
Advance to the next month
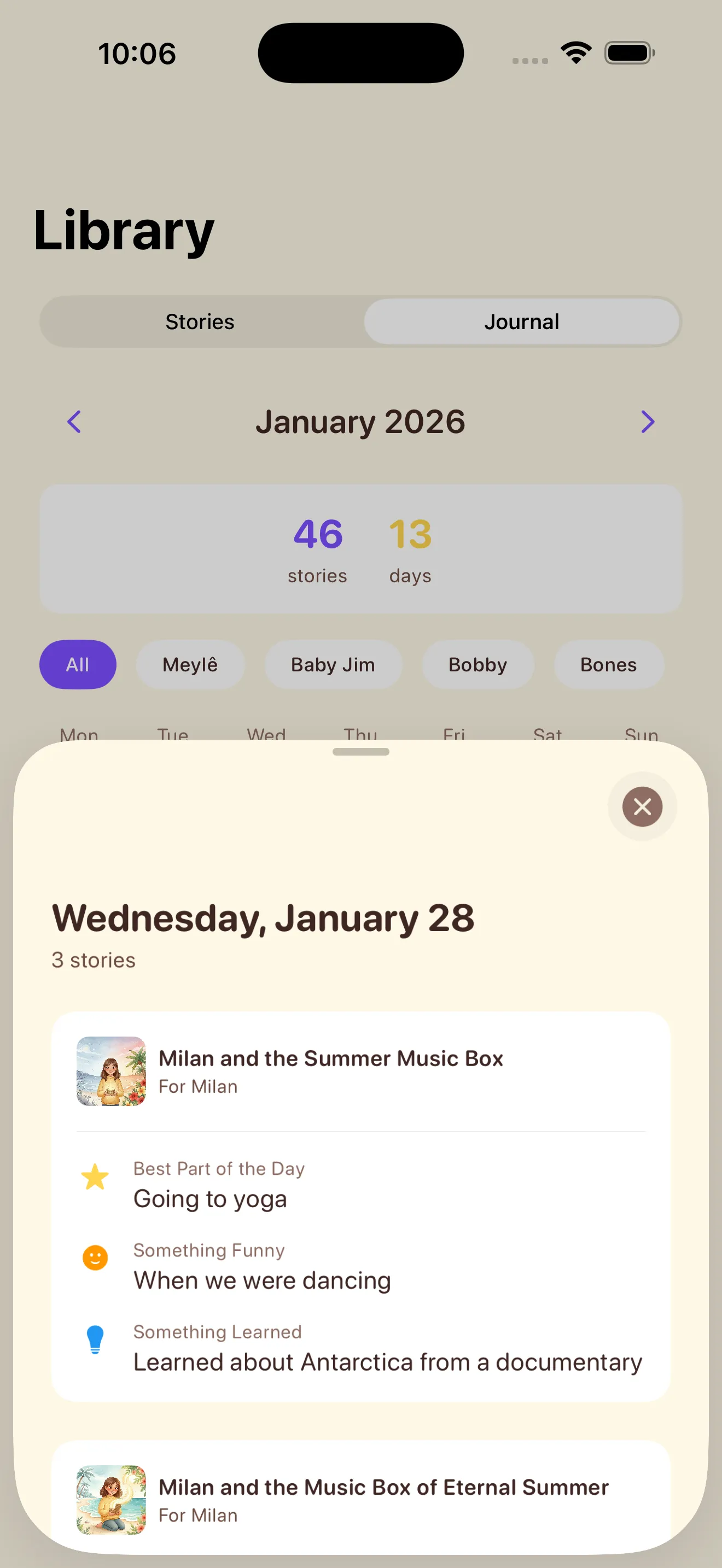click(648, 421)
